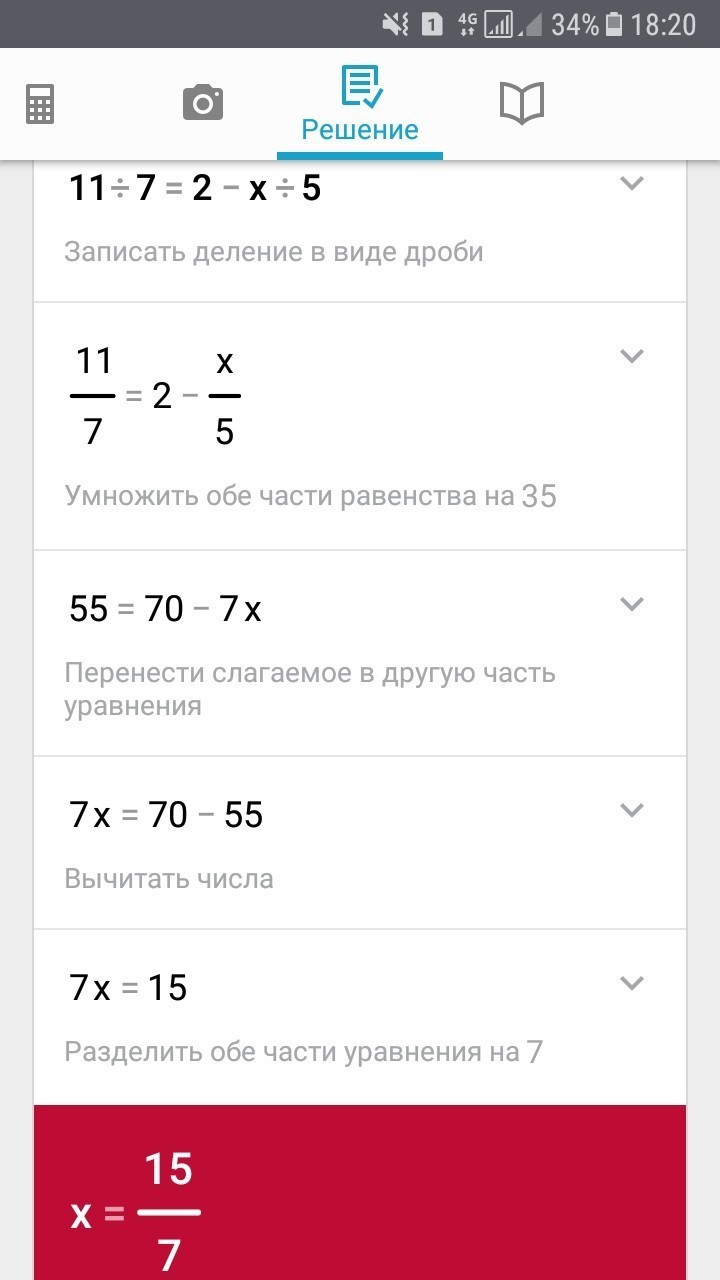Expand the step 7x = 15

[x=631, y=983]
